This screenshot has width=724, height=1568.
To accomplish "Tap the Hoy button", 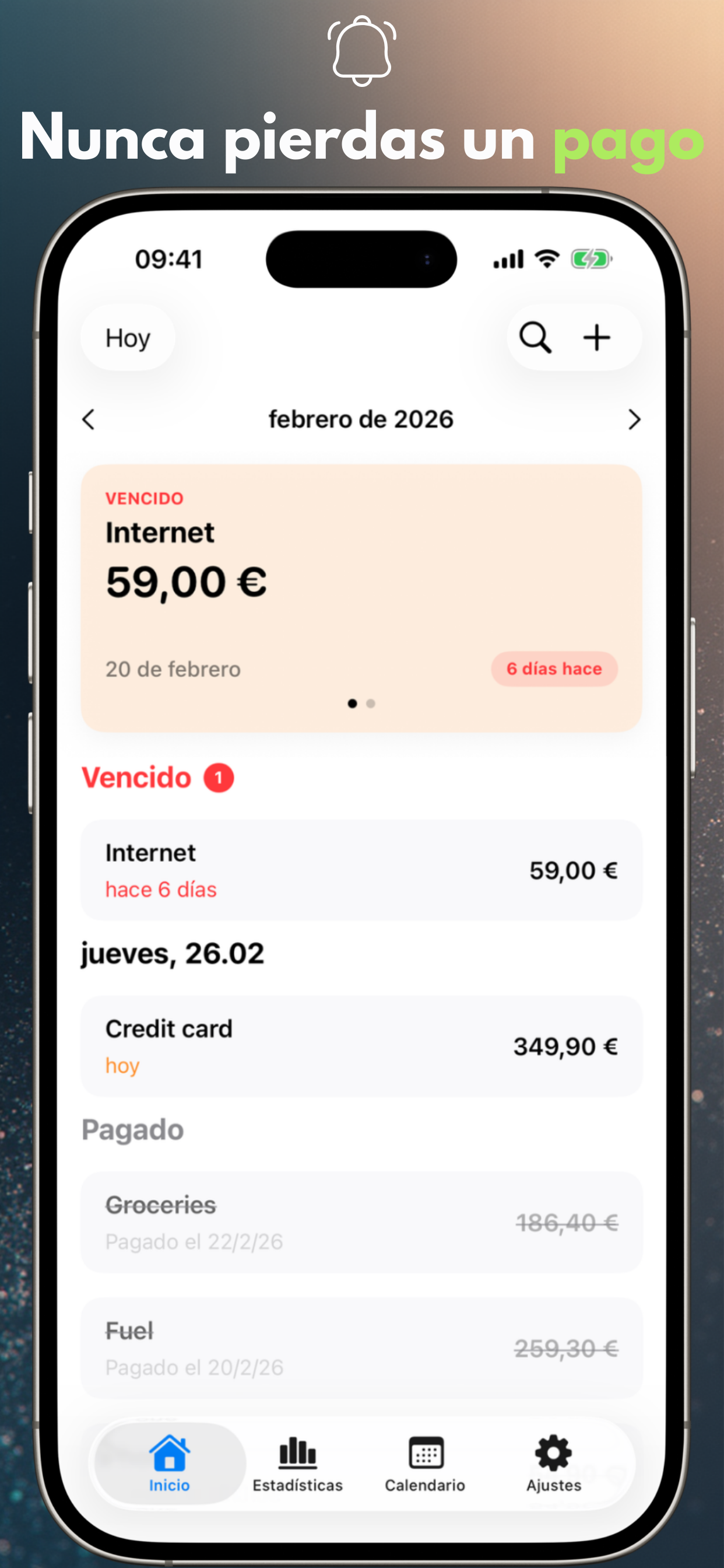I will pyautogui.click(x=127, y=337).
